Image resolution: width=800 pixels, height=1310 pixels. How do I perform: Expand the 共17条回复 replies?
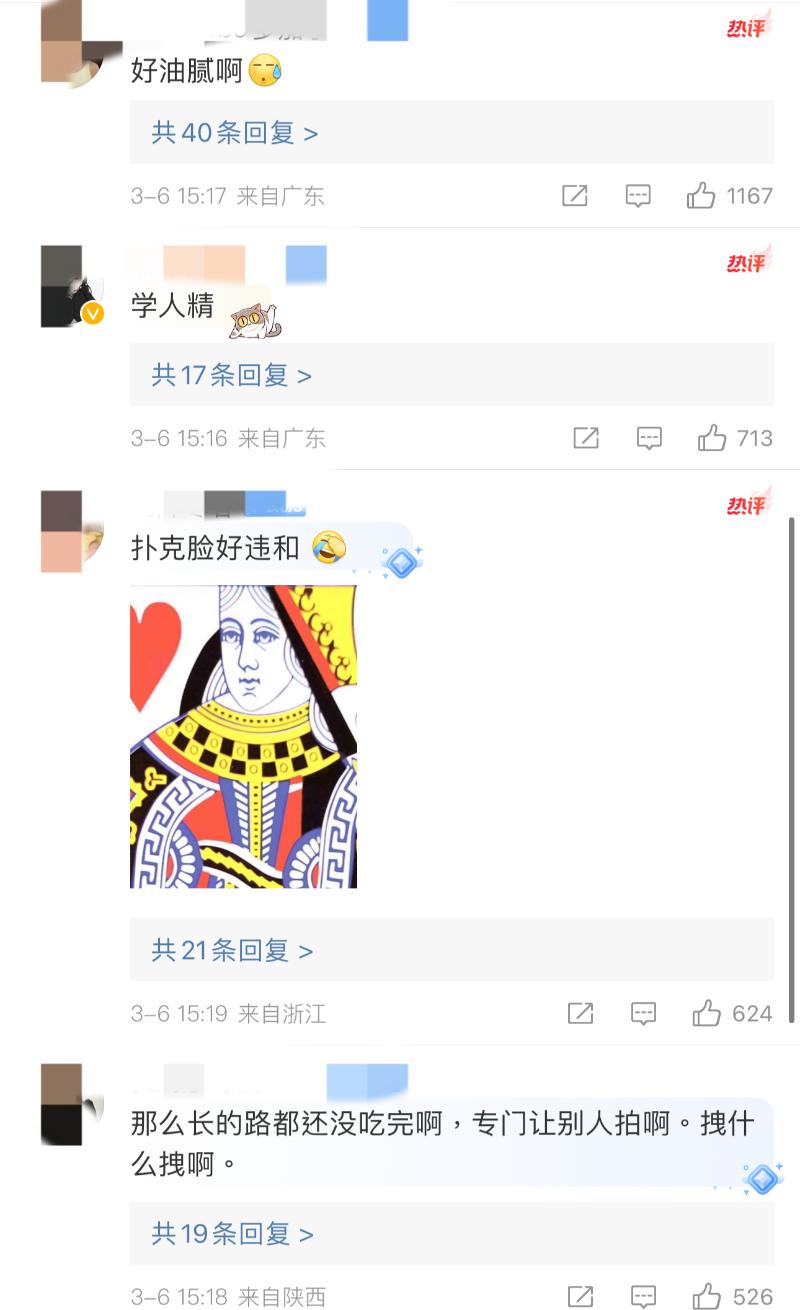coord(231,376)
